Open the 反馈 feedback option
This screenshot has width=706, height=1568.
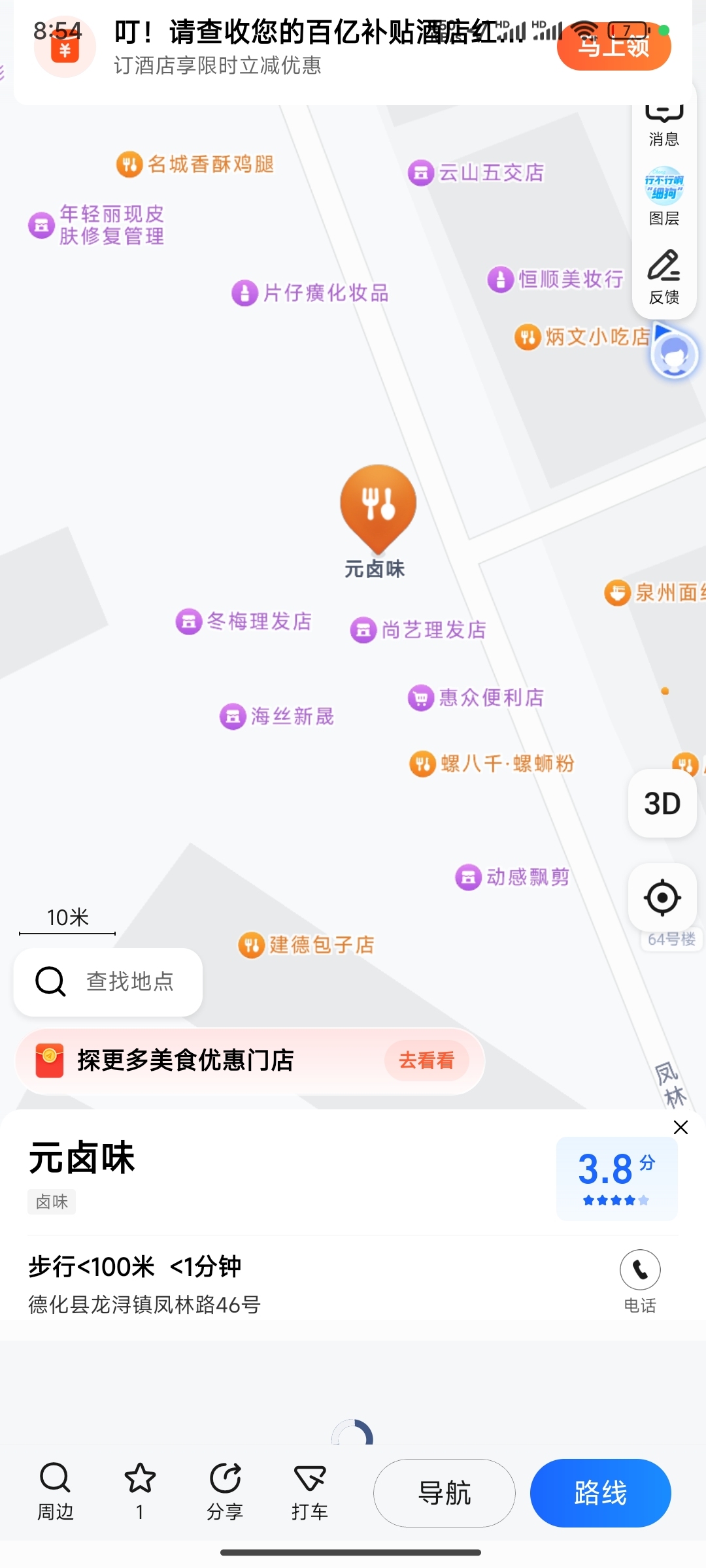click(664, 276)
